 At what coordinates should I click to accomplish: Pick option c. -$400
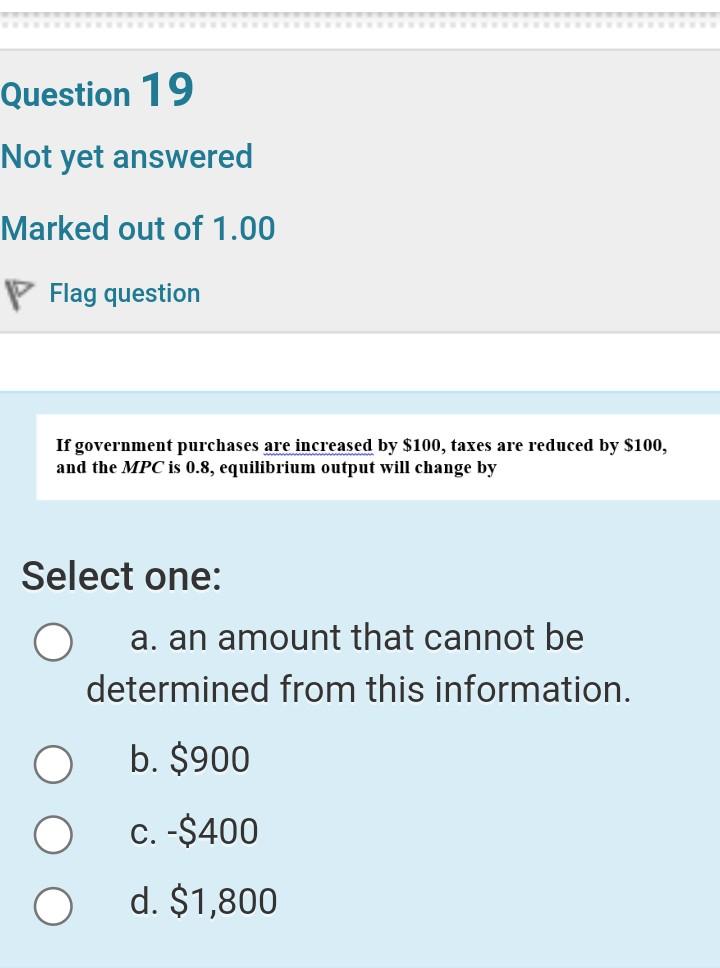(x=53, y=835)
